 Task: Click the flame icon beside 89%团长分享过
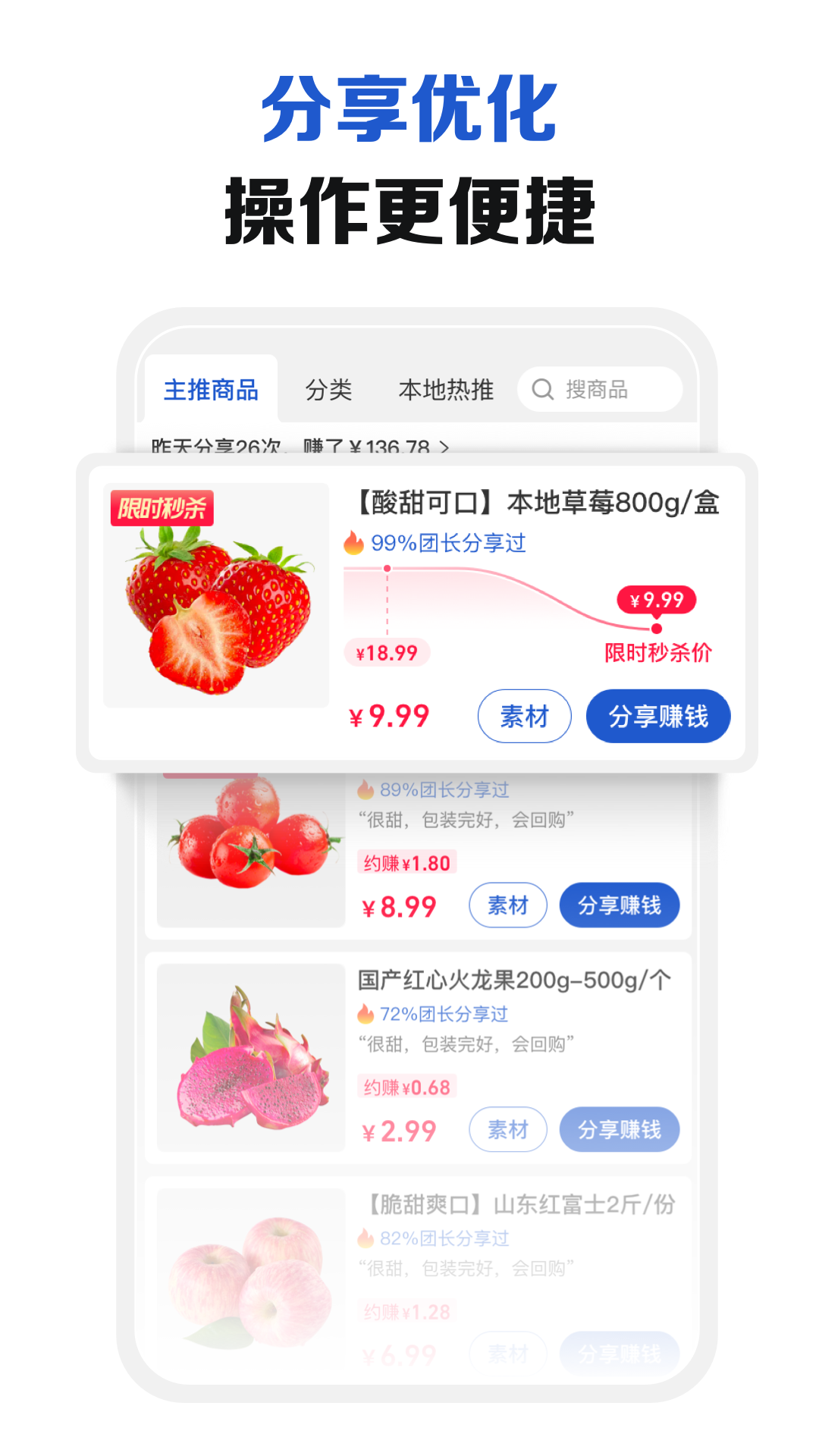pyautogui.click(x=368, y=790)
